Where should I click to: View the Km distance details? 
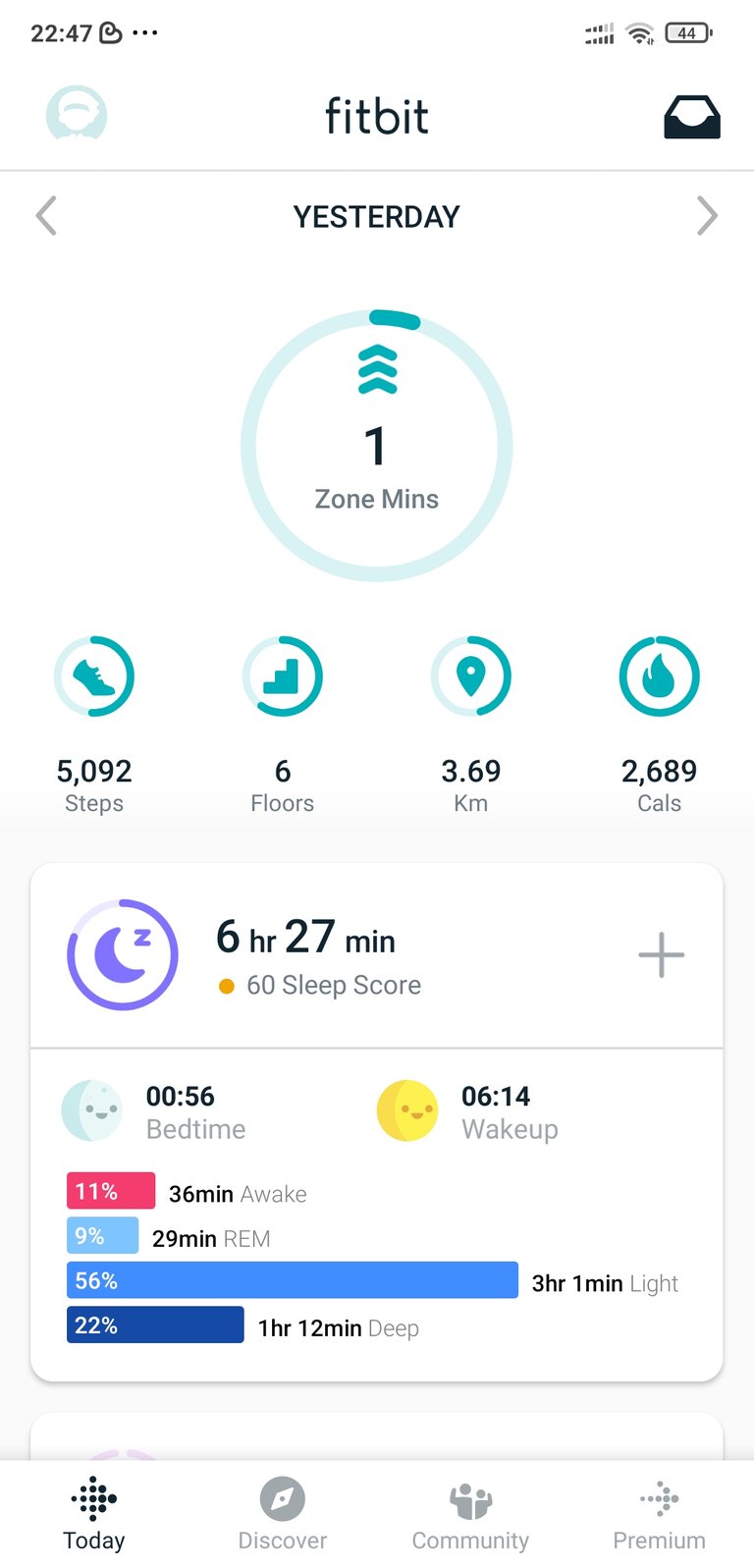pos(471,726)
